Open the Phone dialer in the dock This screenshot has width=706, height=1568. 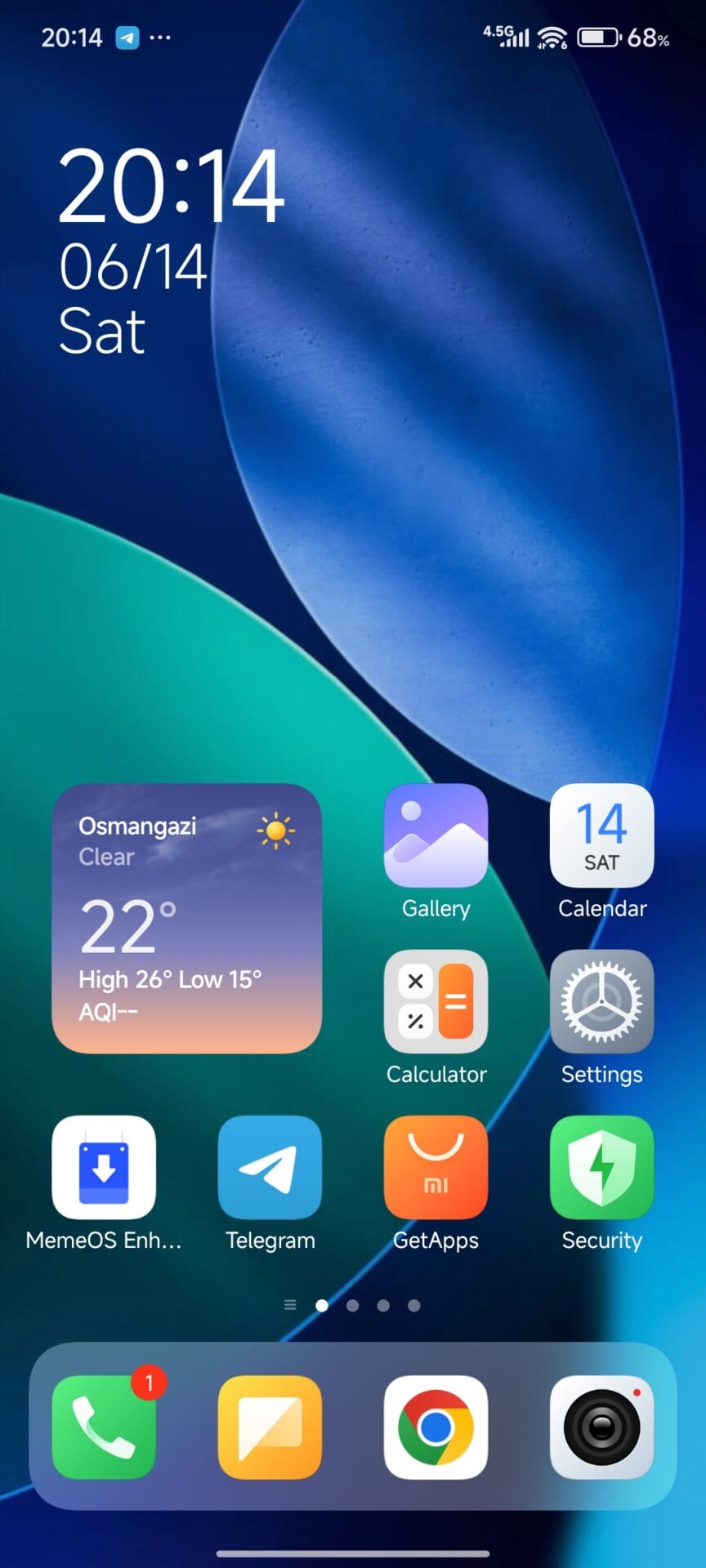104,1427
